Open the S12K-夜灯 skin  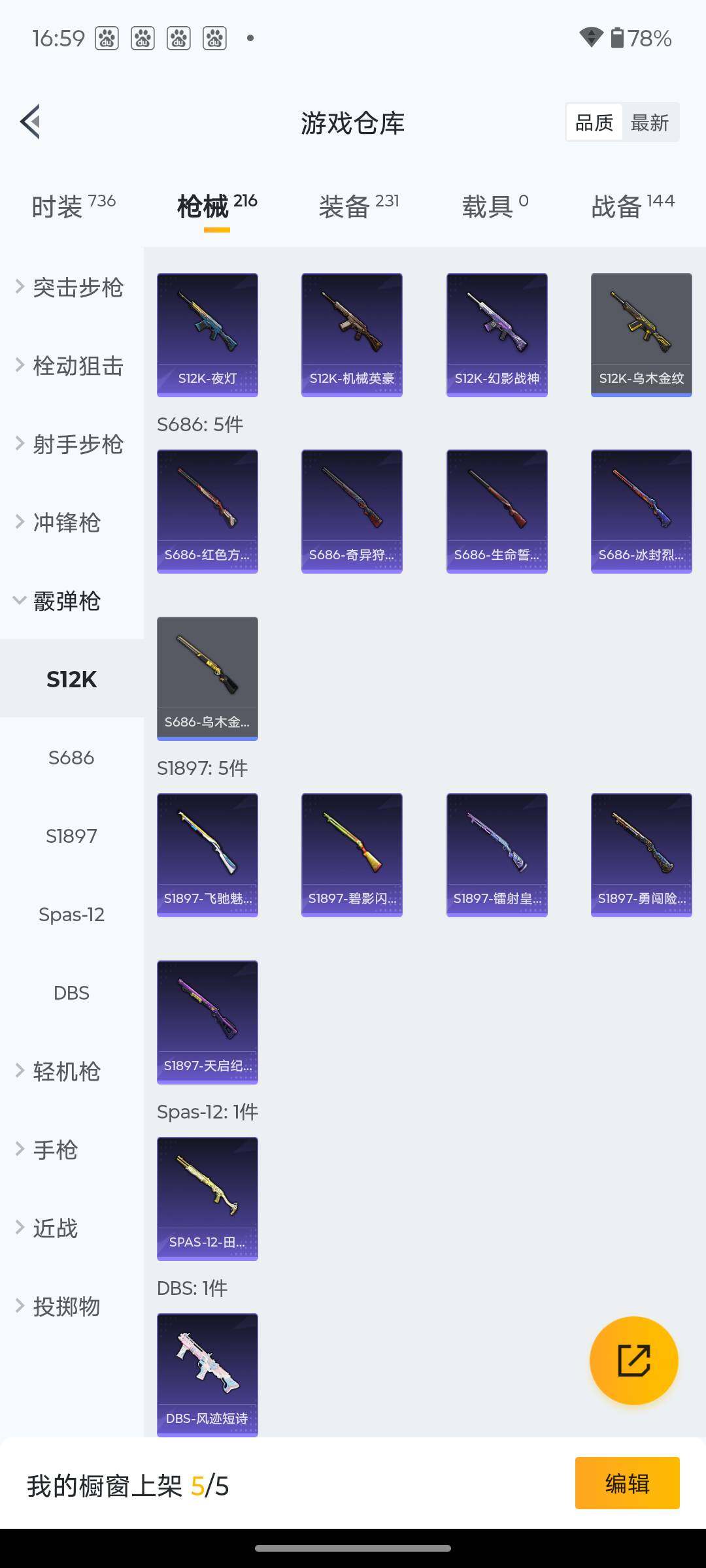click(x=207, y=335)
